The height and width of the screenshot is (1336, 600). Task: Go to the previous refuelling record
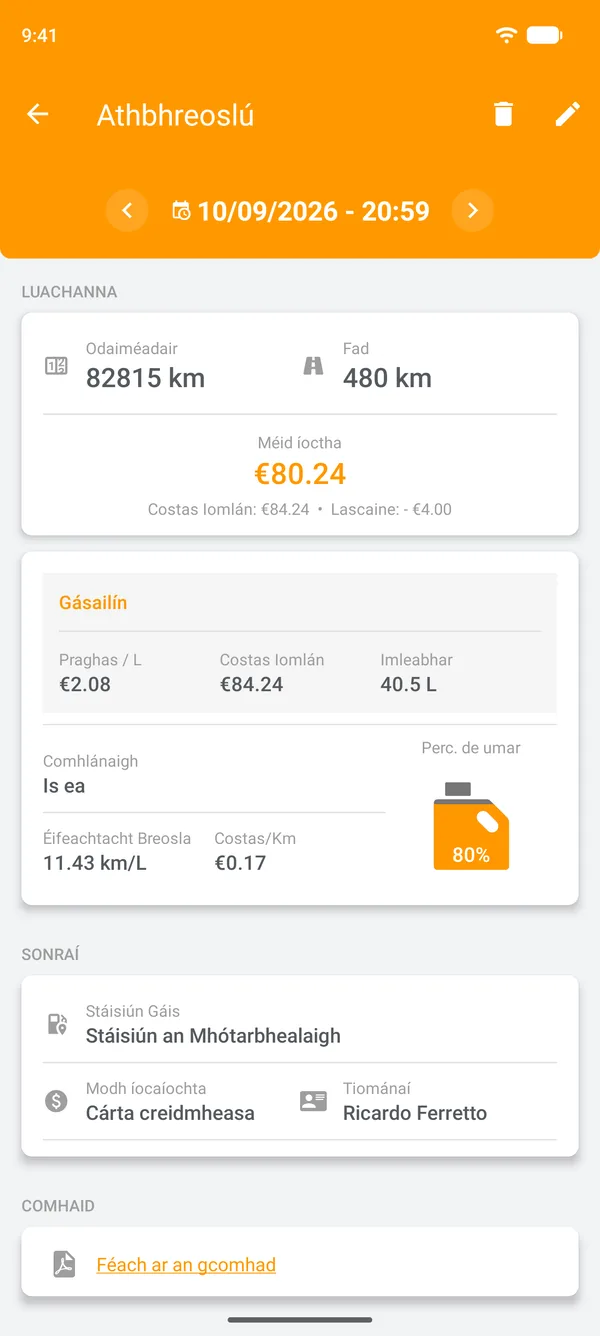127,211
